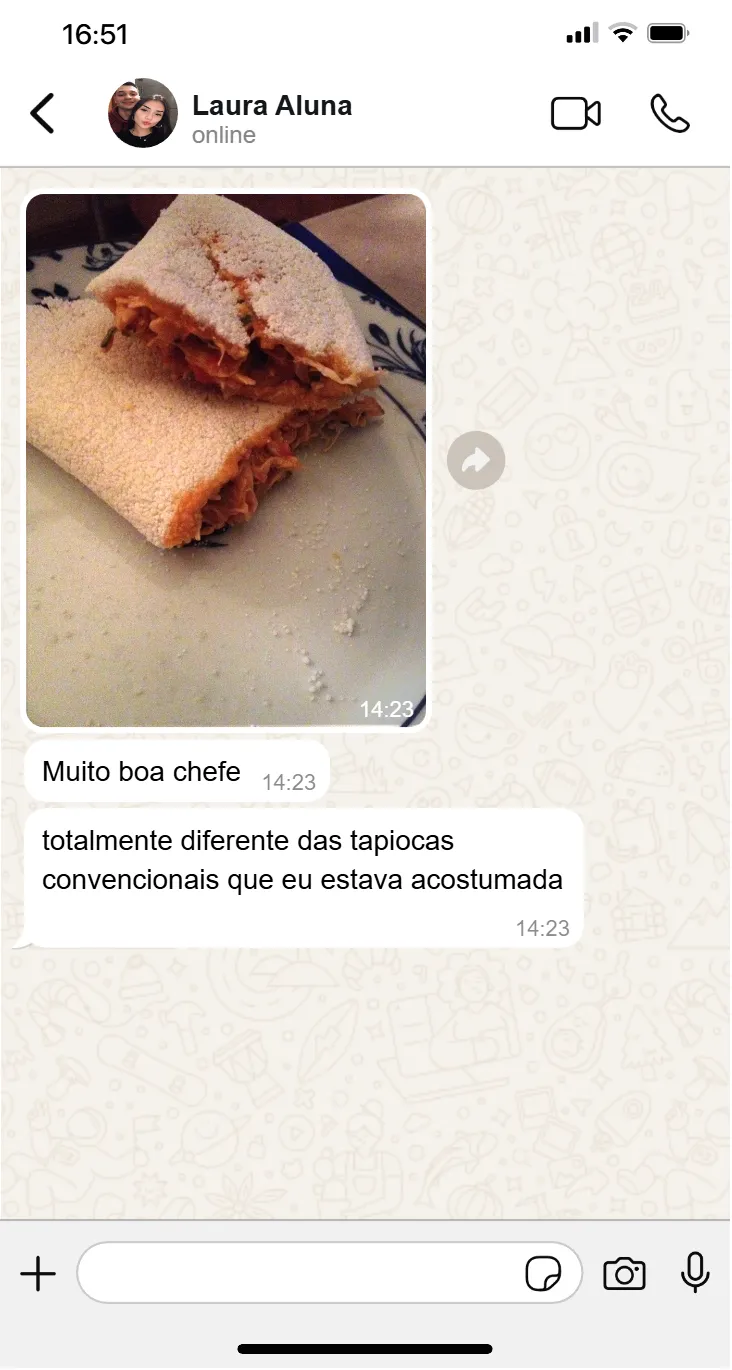Focus the message input field
The height and width of the screenshot is (1370, 732).
pos(300,1274)
